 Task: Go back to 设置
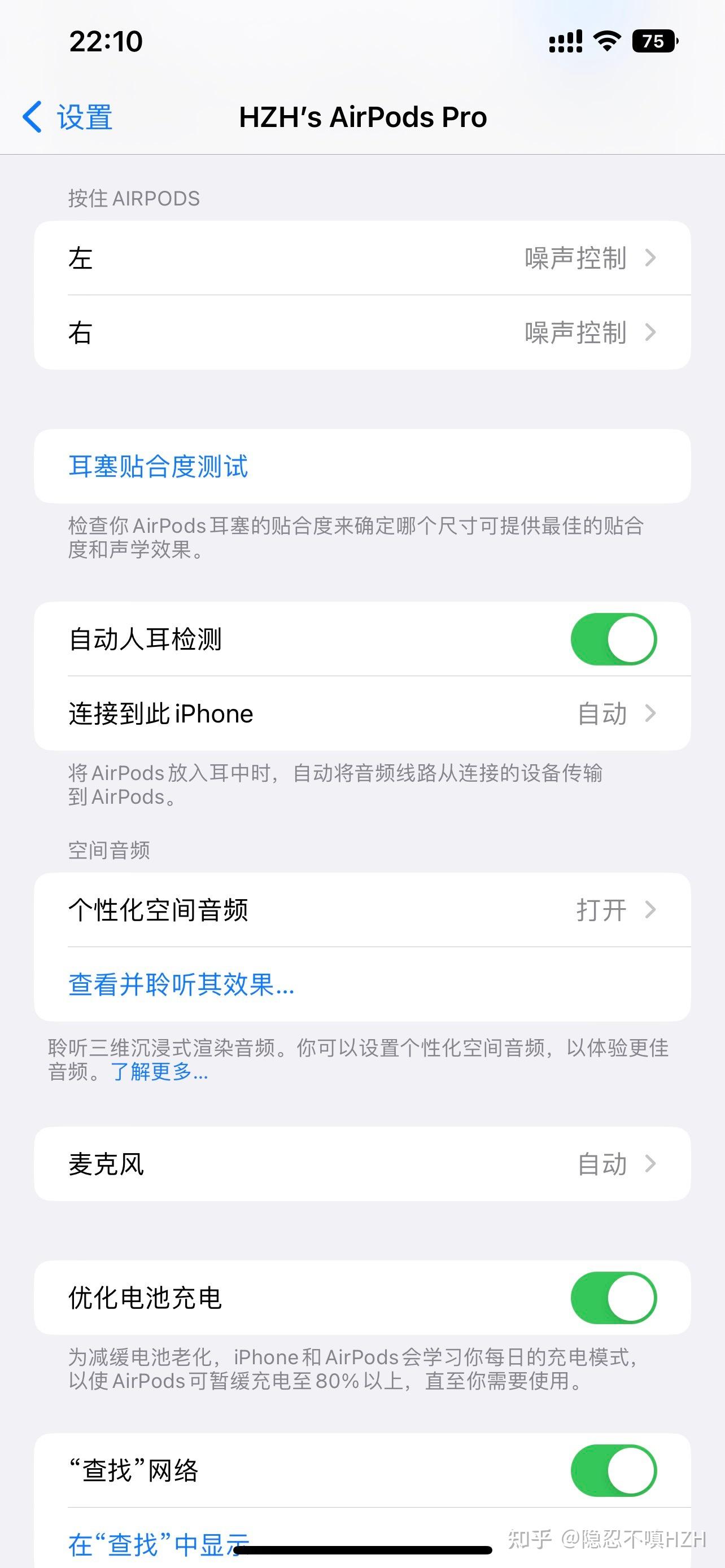68,117
